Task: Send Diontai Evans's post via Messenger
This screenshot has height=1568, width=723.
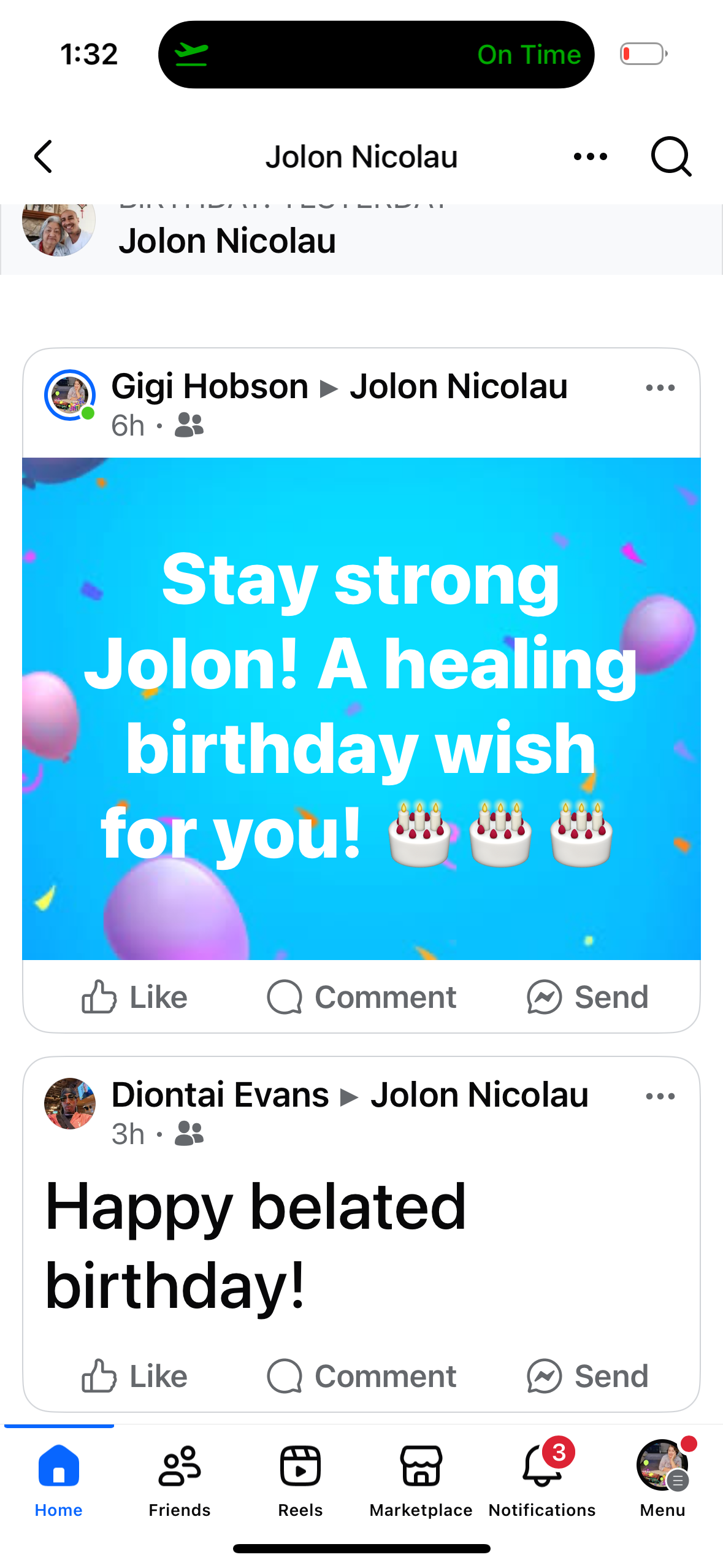Action: [587, 1376]
